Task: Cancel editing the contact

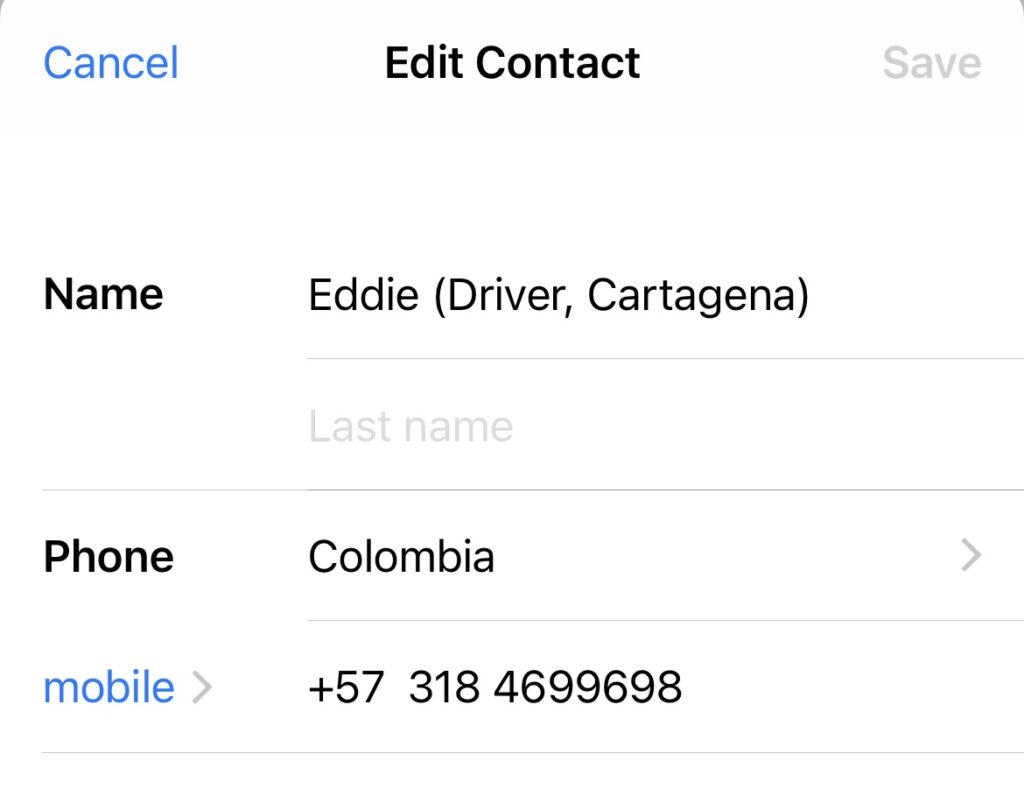Action: [111, 63]
